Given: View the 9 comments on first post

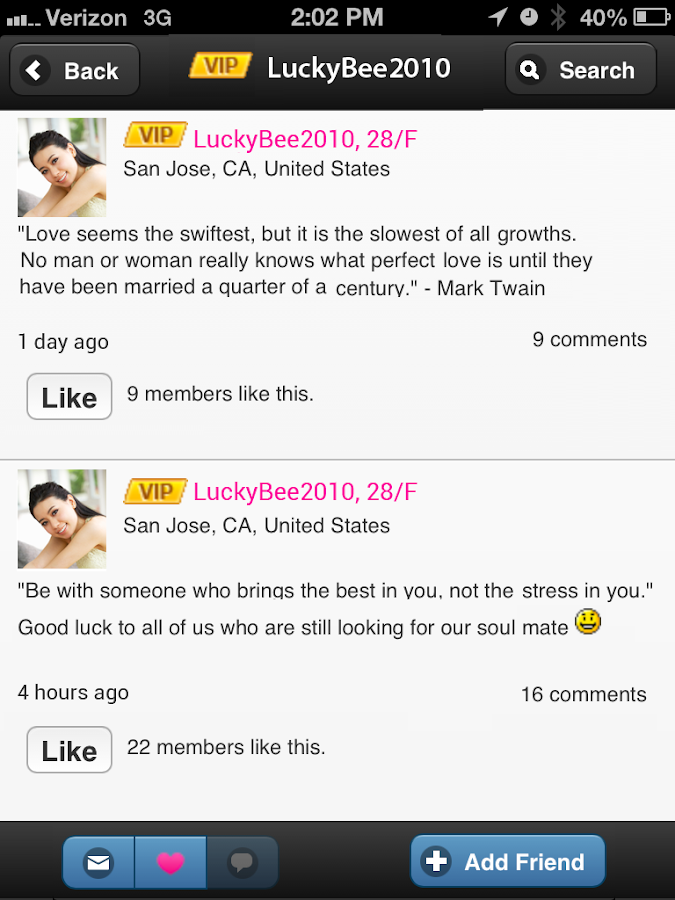Looking at the screenshot, I should (x=589, y=340).
